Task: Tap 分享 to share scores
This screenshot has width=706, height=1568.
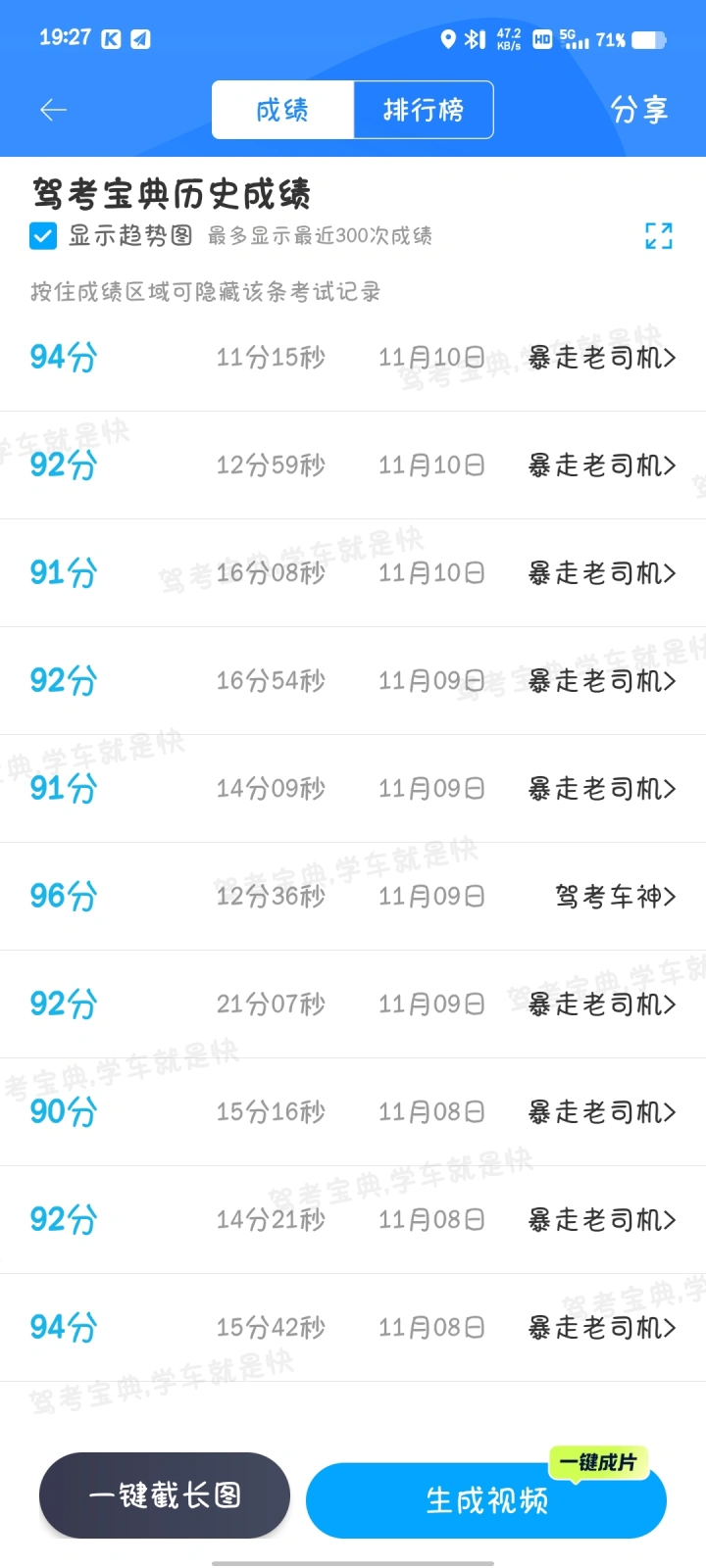Action: coord(639,110)
